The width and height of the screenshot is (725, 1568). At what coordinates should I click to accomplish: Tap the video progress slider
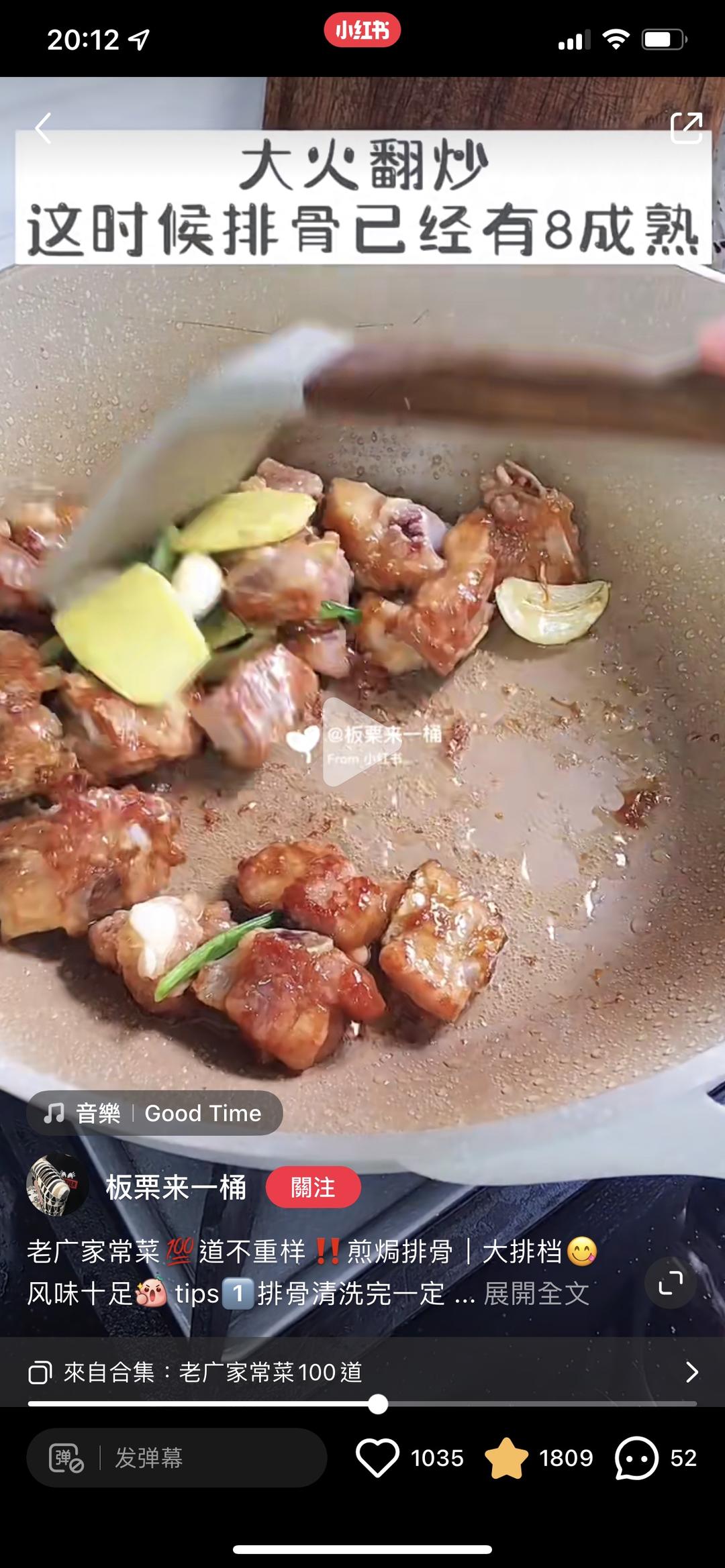(362, 1404)
